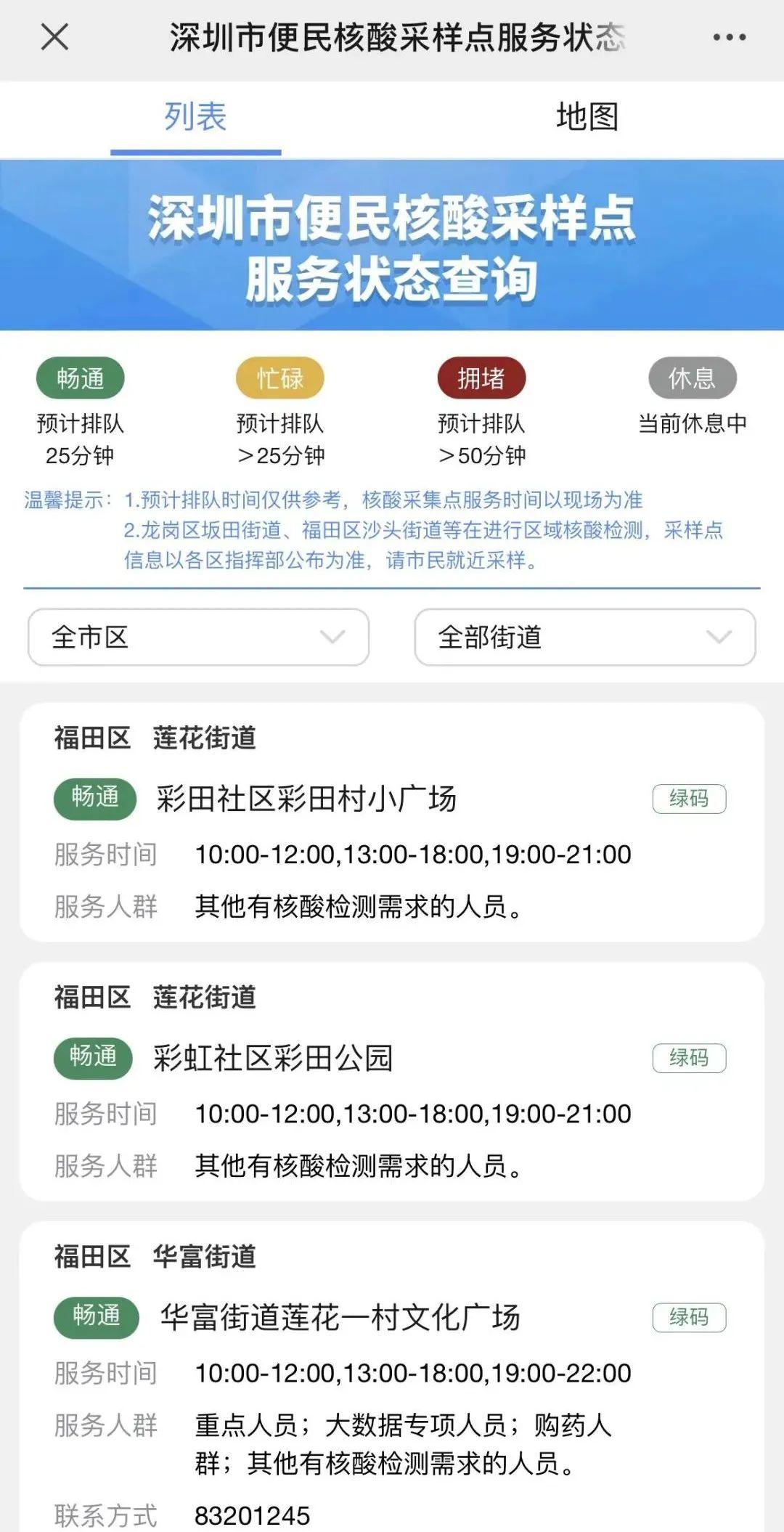Close the page with the X icon
Screen dimensions: 784x1532
tap(54, 36)
